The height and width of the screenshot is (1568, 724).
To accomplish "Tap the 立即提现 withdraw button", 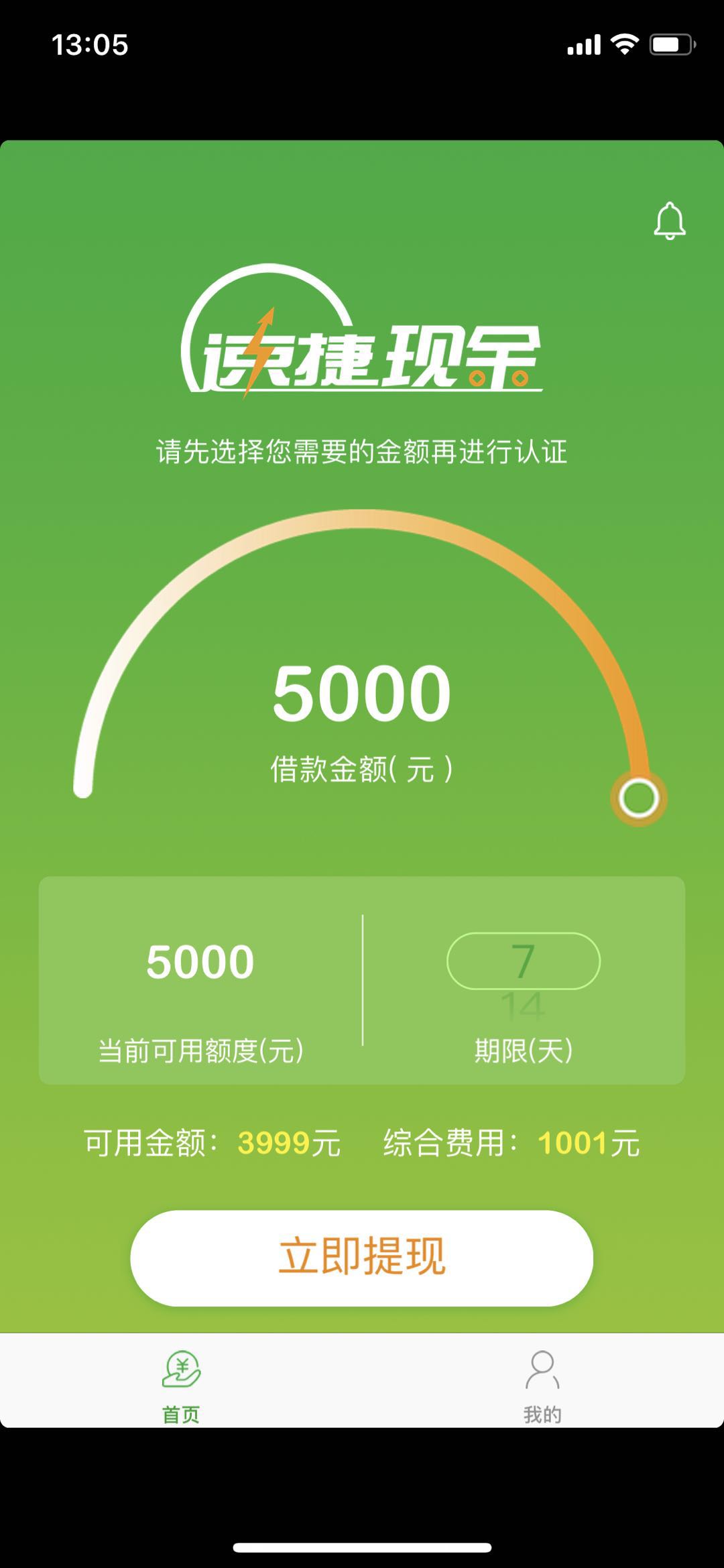I will pyautogui.click(x=361, y=1258).
